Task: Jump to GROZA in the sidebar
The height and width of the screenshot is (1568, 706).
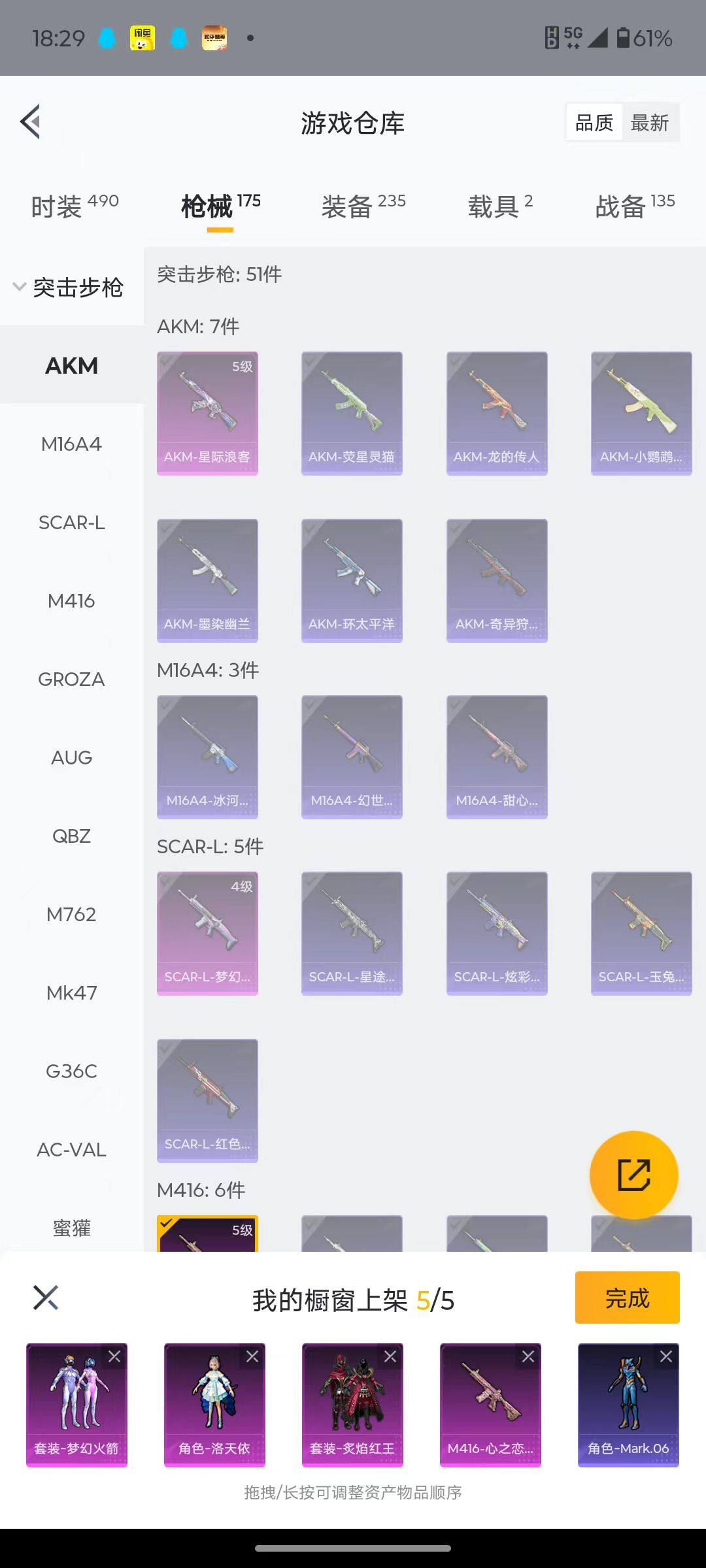Action: tap(71, 679)
